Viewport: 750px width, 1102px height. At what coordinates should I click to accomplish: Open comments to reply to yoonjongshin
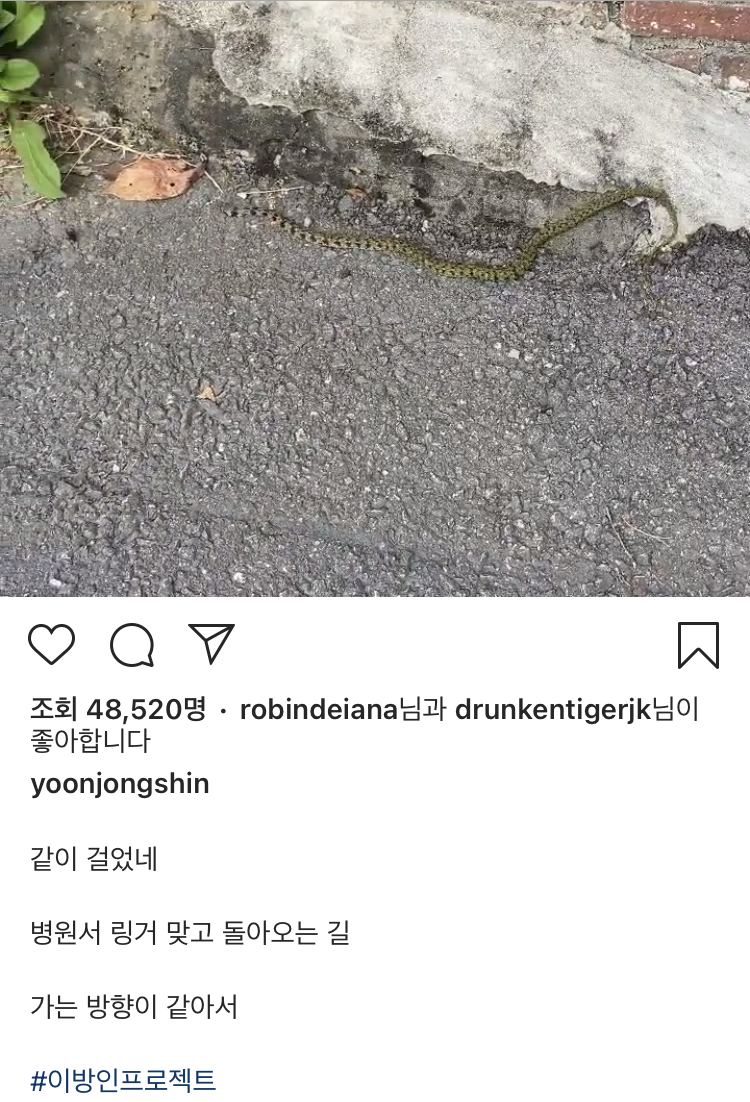click(x=129, y=647)
